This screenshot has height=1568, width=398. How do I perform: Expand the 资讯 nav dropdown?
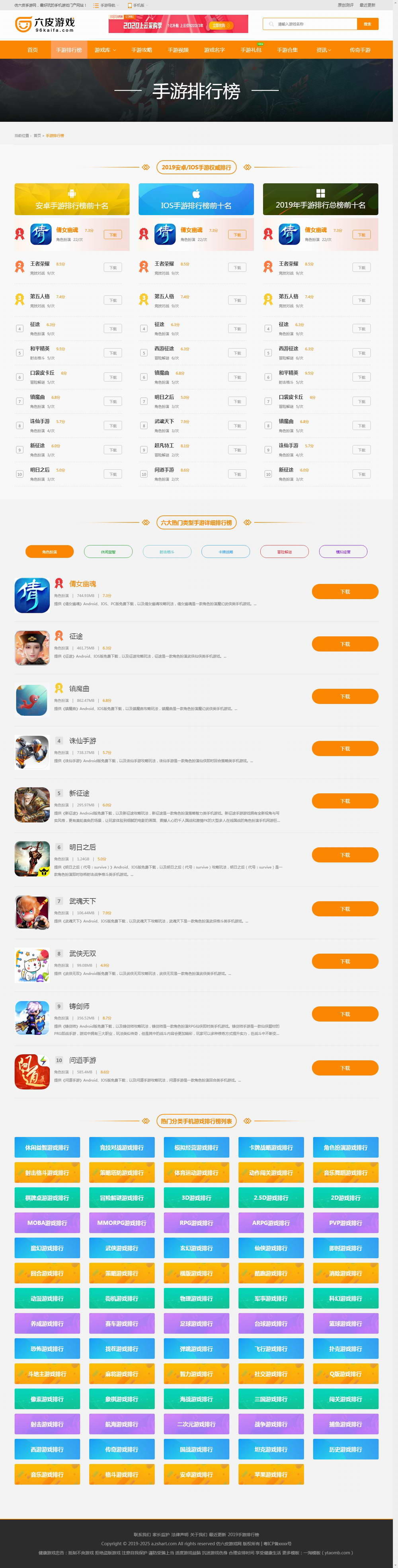[324, 50]
